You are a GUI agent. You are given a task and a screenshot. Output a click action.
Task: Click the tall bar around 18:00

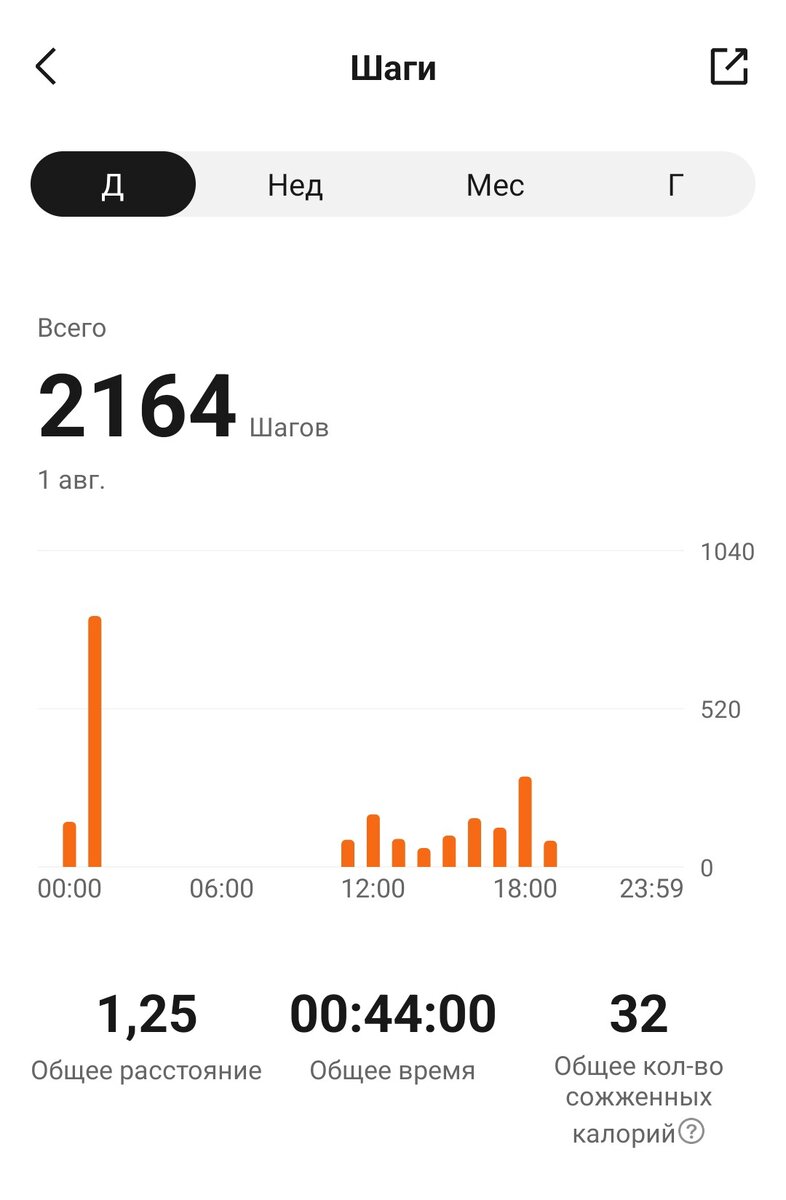click(x=524, y=820)
